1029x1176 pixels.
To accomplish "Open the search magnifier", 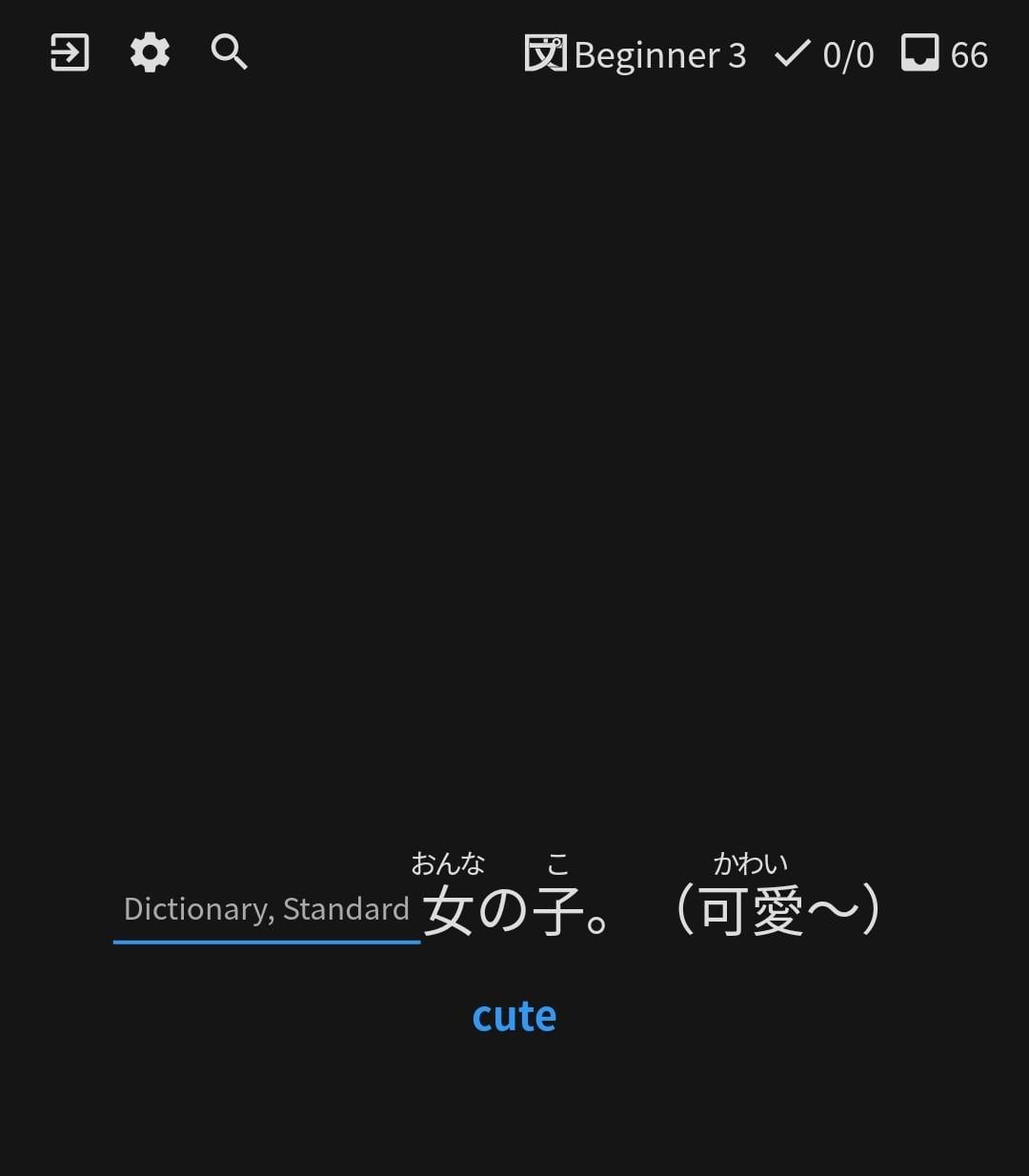I will click(229, 52).
